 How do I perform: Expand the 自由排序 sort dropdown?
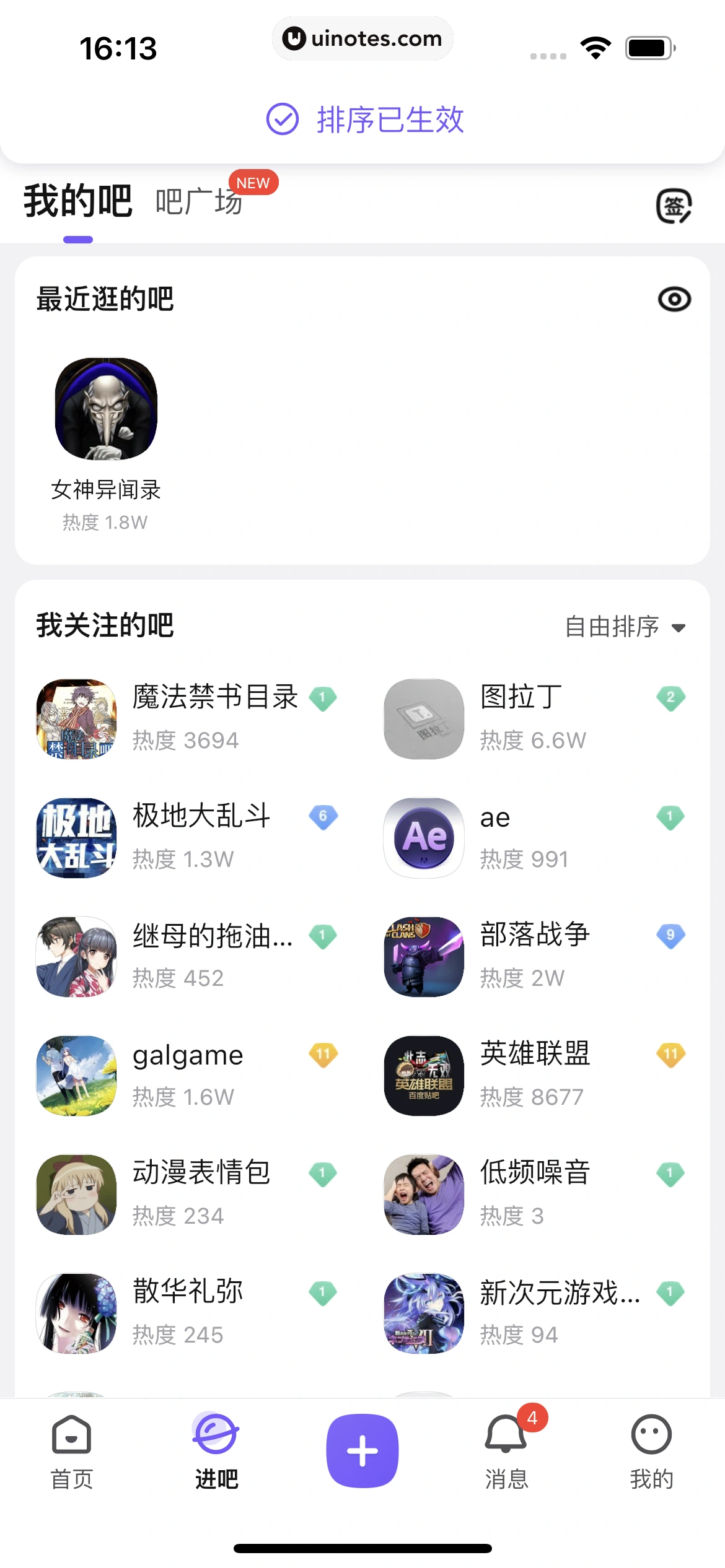click(x=625, y=627)
